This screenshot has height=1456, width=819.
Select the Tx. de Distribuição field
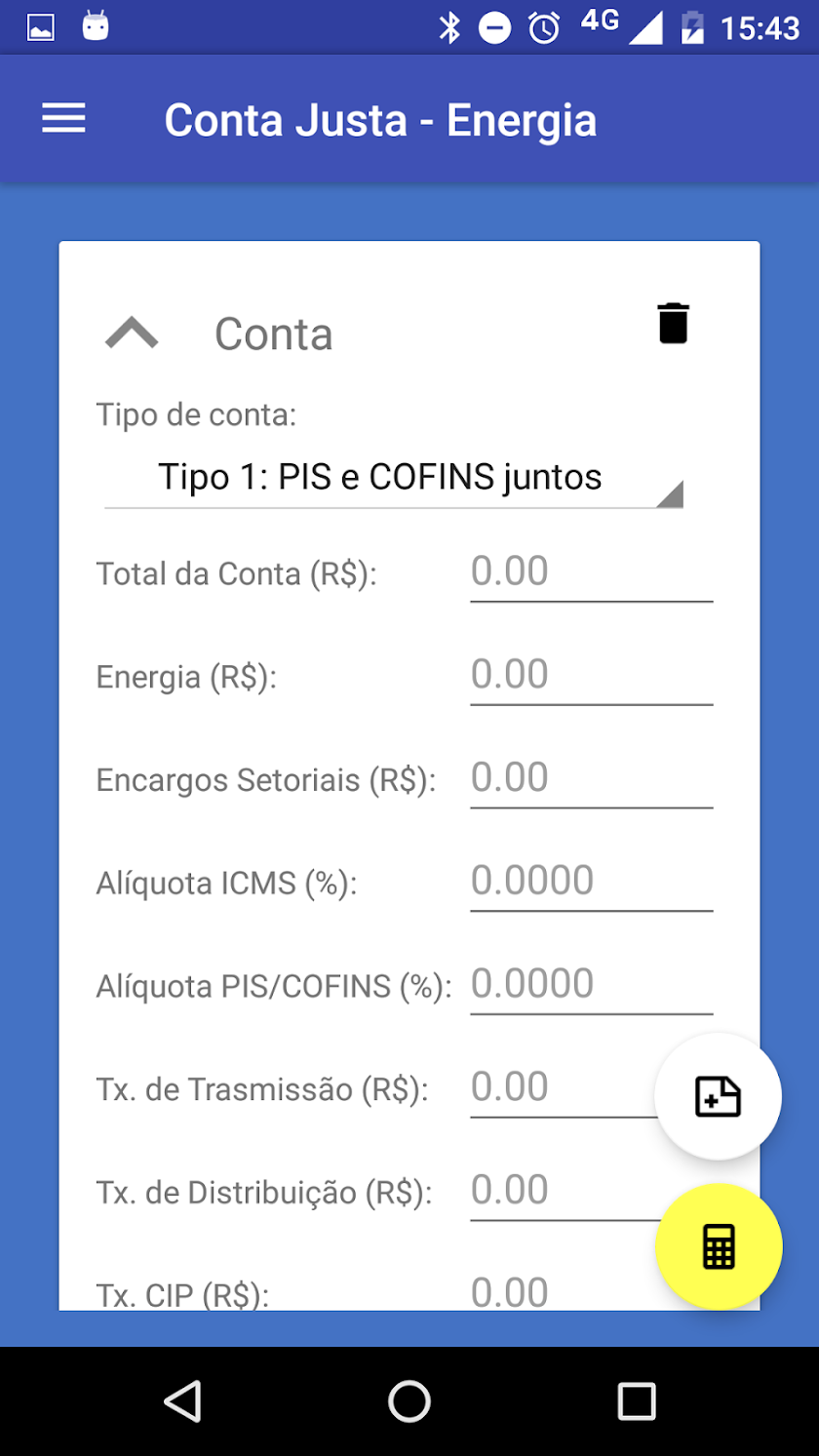coord(561,1192)
